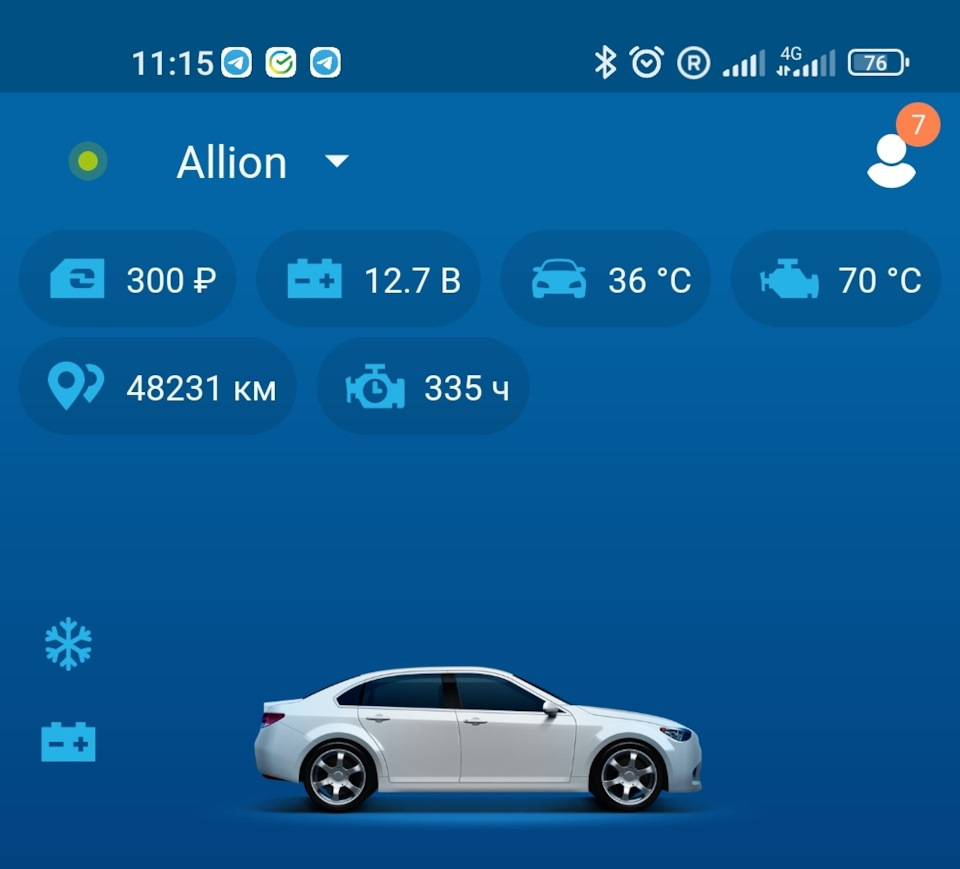Screen dimensions: 960x869
Task: Open the 12.7 V battery voltage chip
Action: [x=368, y=280]
